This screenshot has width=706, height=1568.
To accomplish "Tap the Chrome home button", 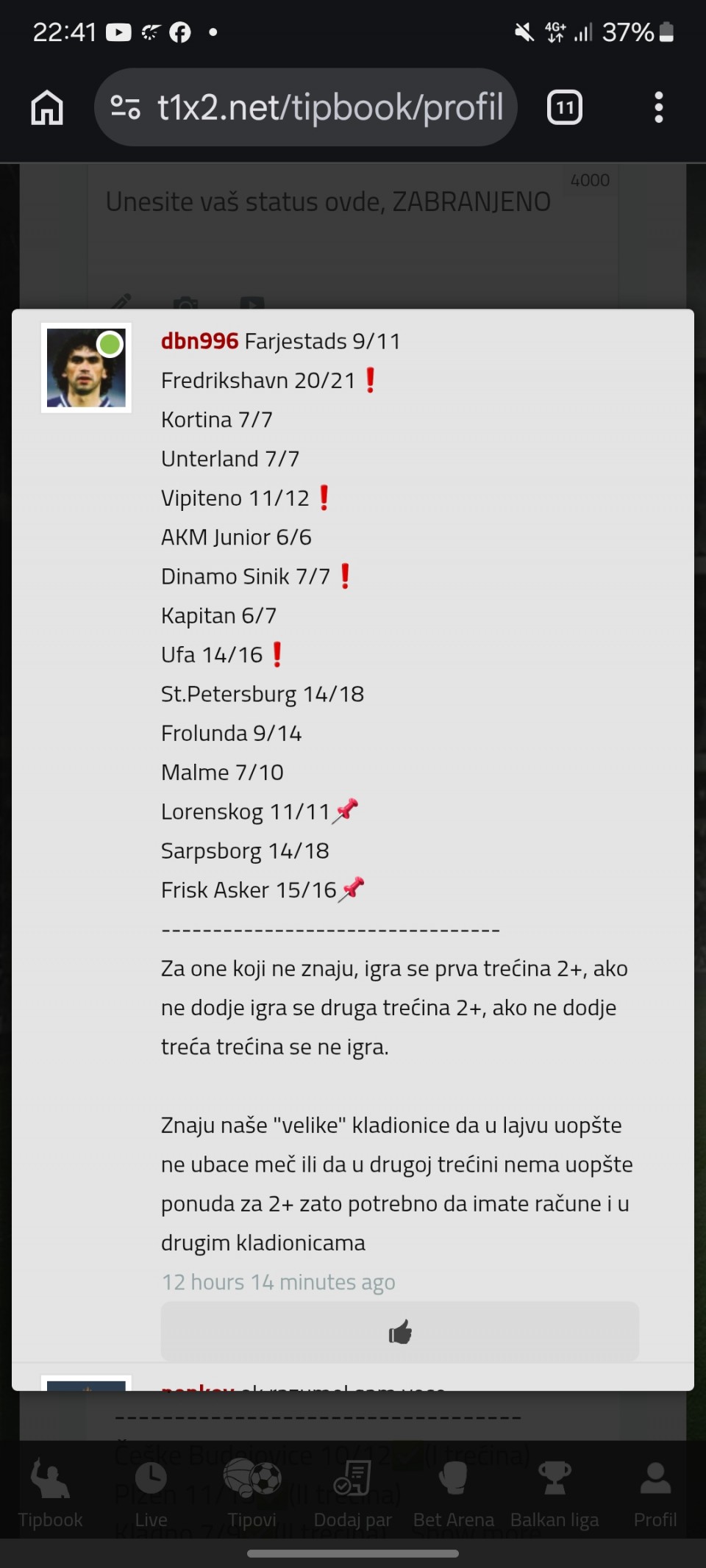I will click(x=47, y=107).
